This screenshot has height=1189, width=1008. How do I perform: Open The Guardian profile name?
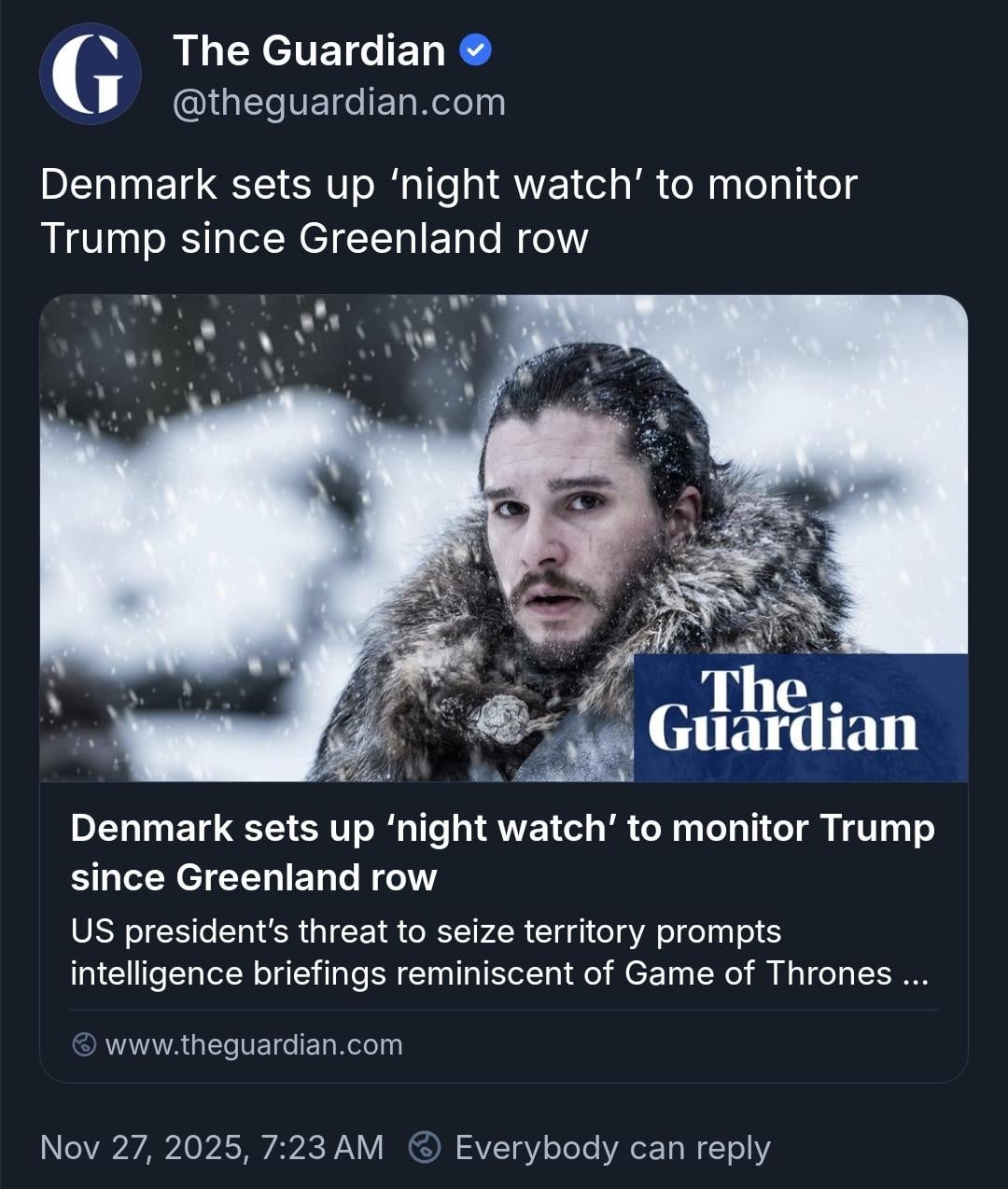(x=309, y=50)
